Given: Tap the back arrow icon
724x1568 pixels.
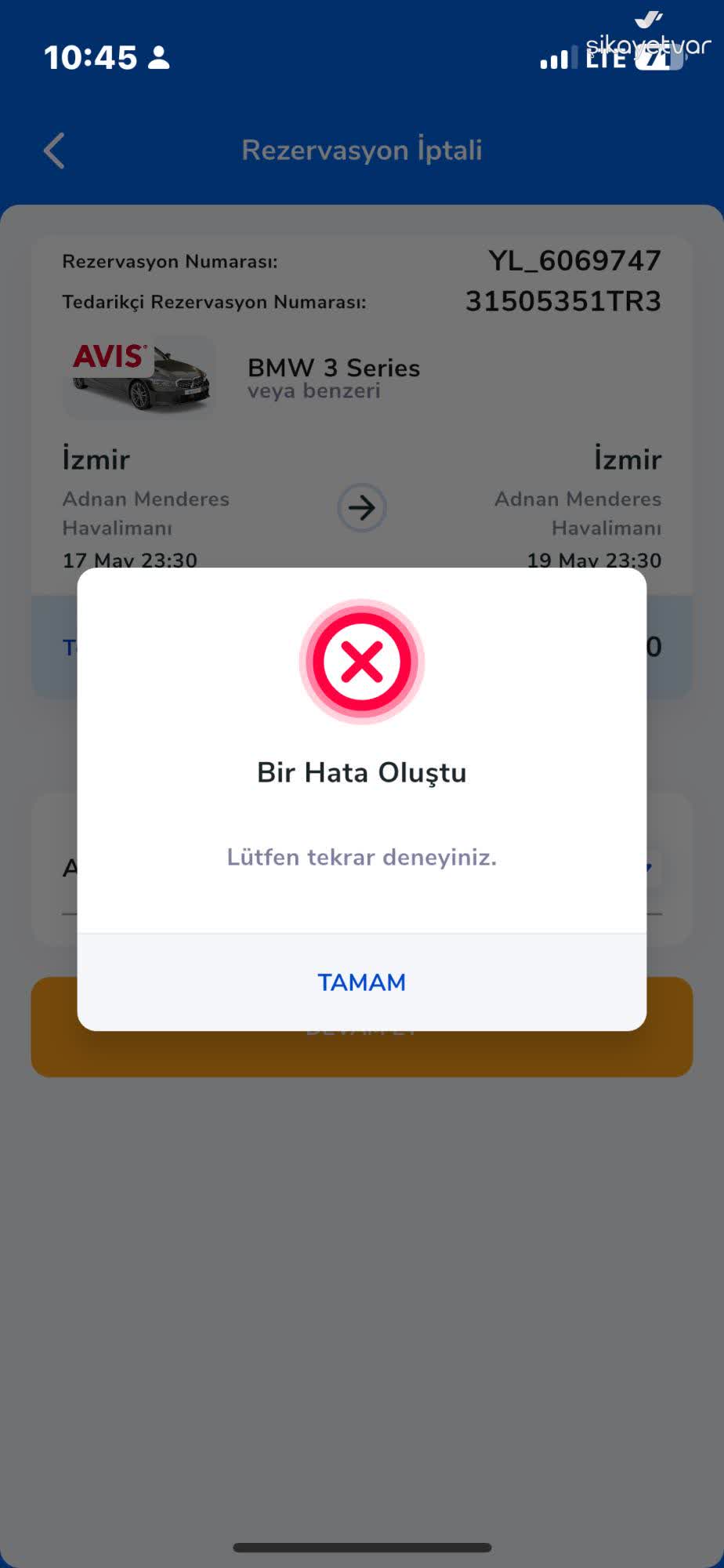Looking at the screenshot, I should point(52,151).
